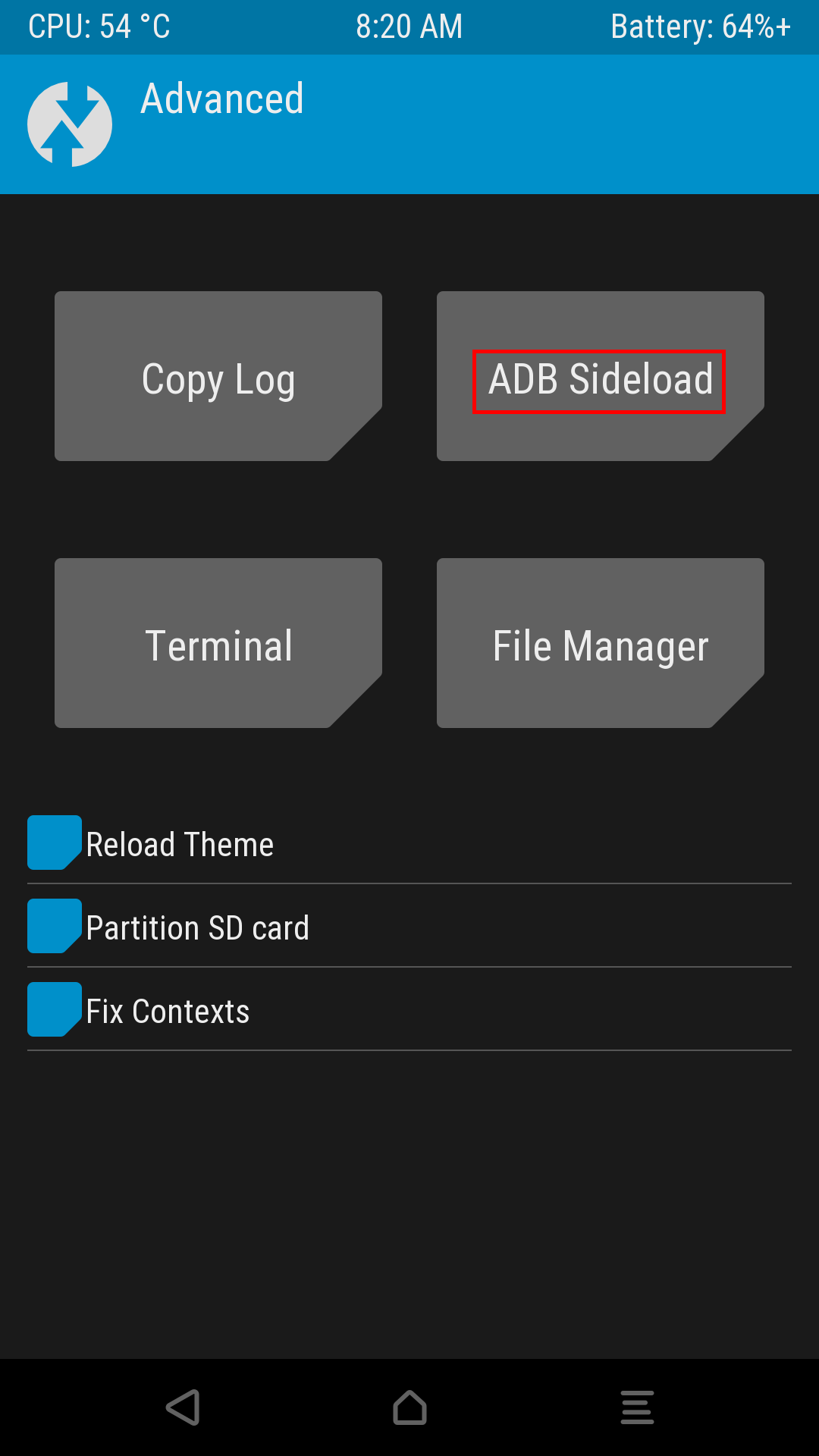Tap the battery percentage indicator
The image size is (819, 1456).
698,27
